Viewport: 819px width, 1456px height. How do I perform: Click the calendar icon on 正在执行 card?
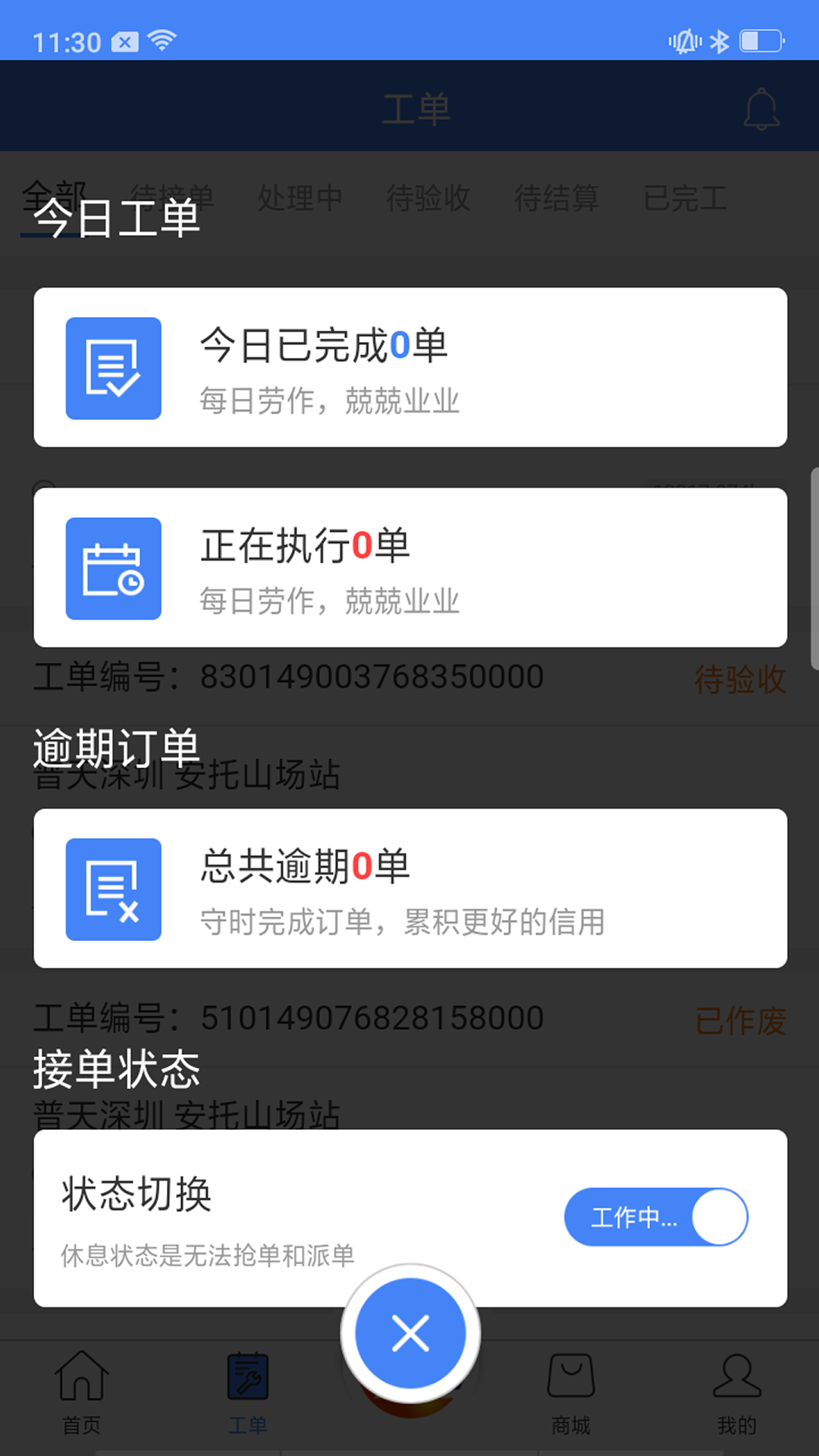tap(114, 570)
